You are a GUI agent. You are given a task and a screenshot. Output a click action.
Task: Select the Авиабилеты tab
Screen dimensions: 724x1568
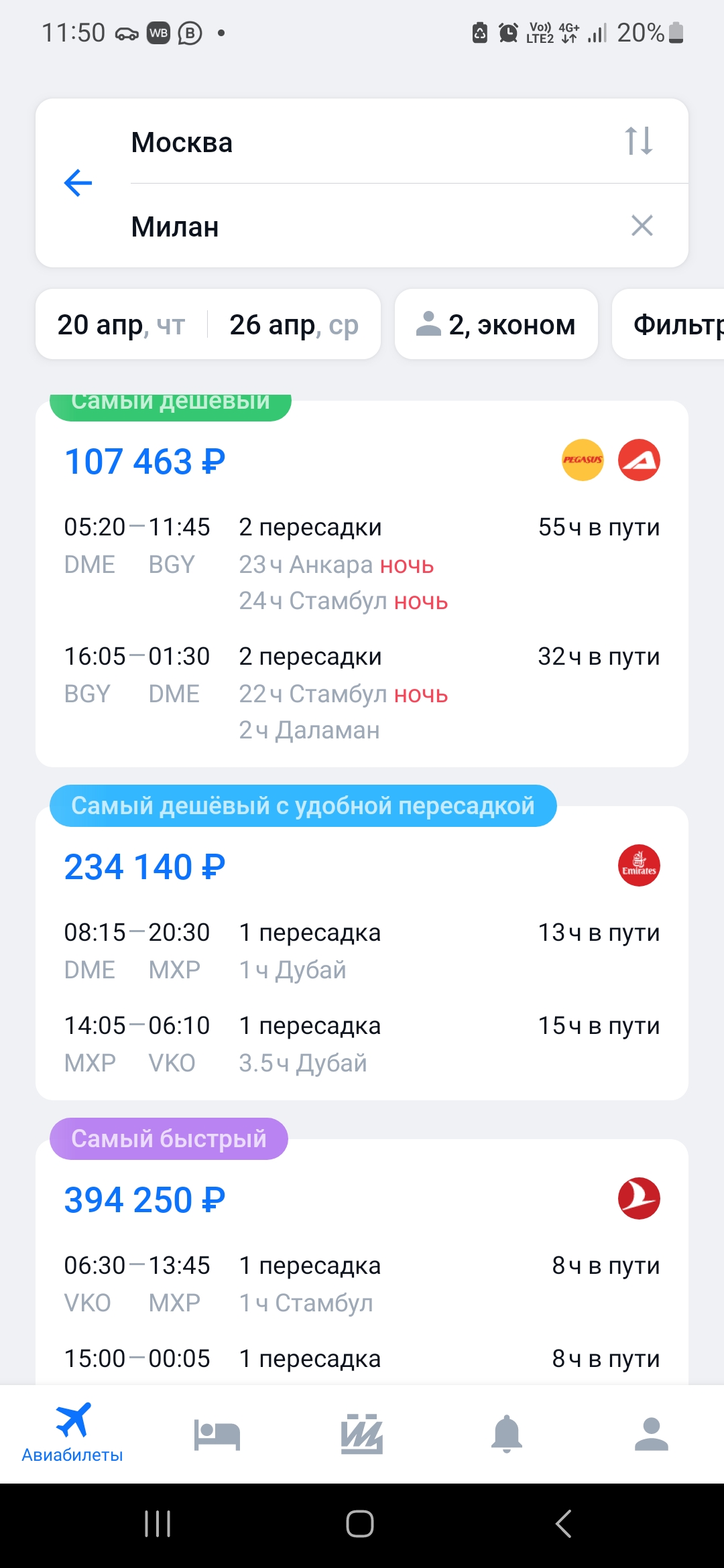[x=72, y=1433]
